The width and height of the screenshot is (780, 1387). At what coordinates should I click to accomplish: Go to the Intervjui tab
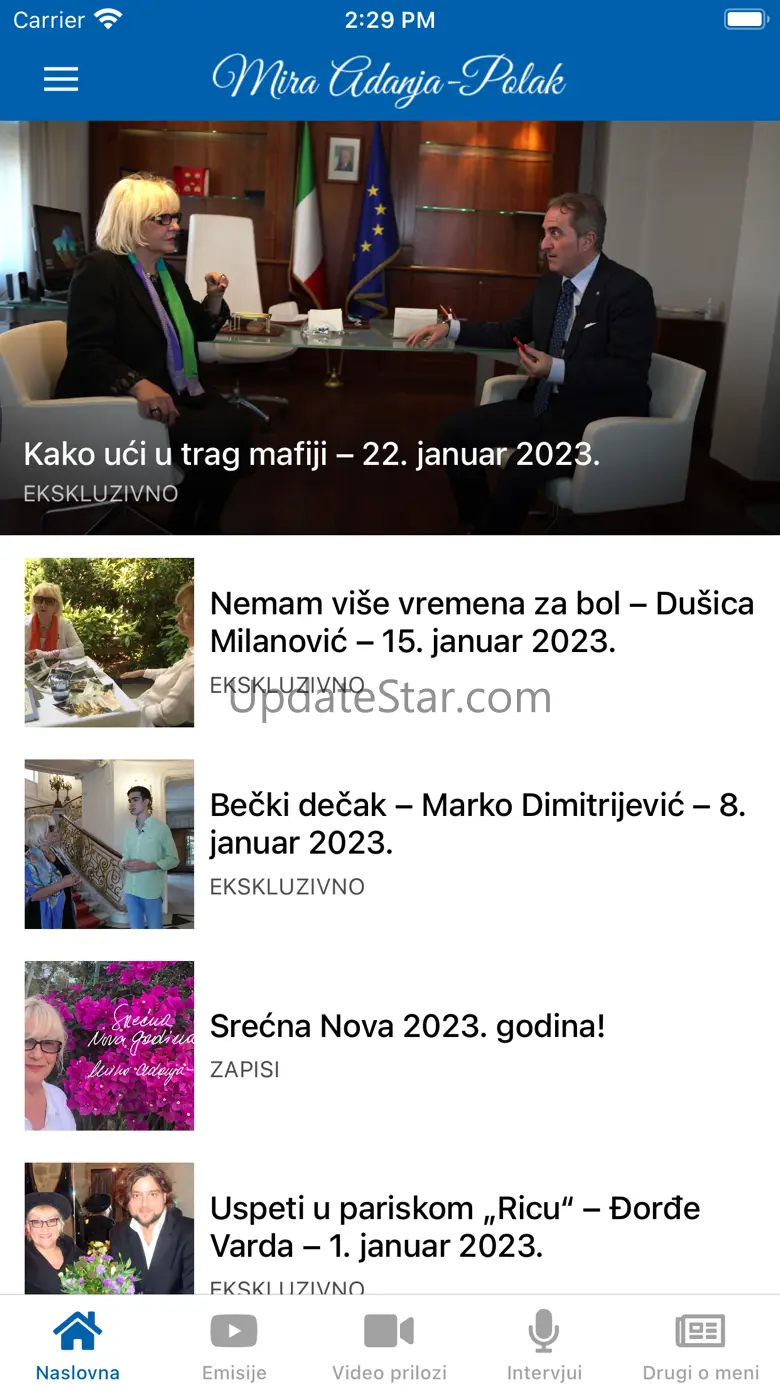click(x=544, y=1345)
